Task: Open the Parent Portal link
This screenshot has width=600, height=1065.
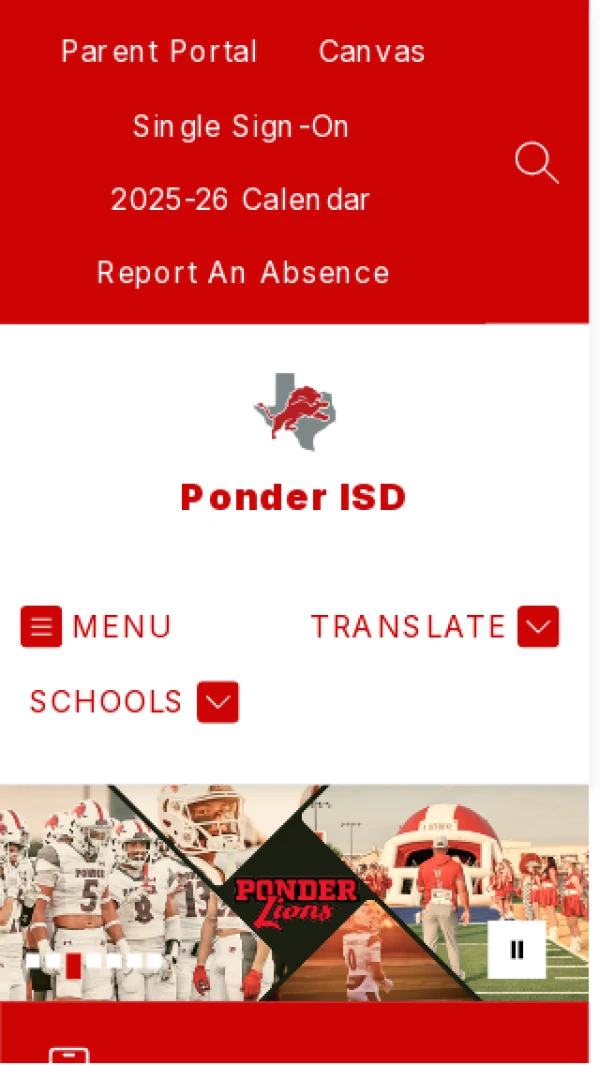Action: 159,52
